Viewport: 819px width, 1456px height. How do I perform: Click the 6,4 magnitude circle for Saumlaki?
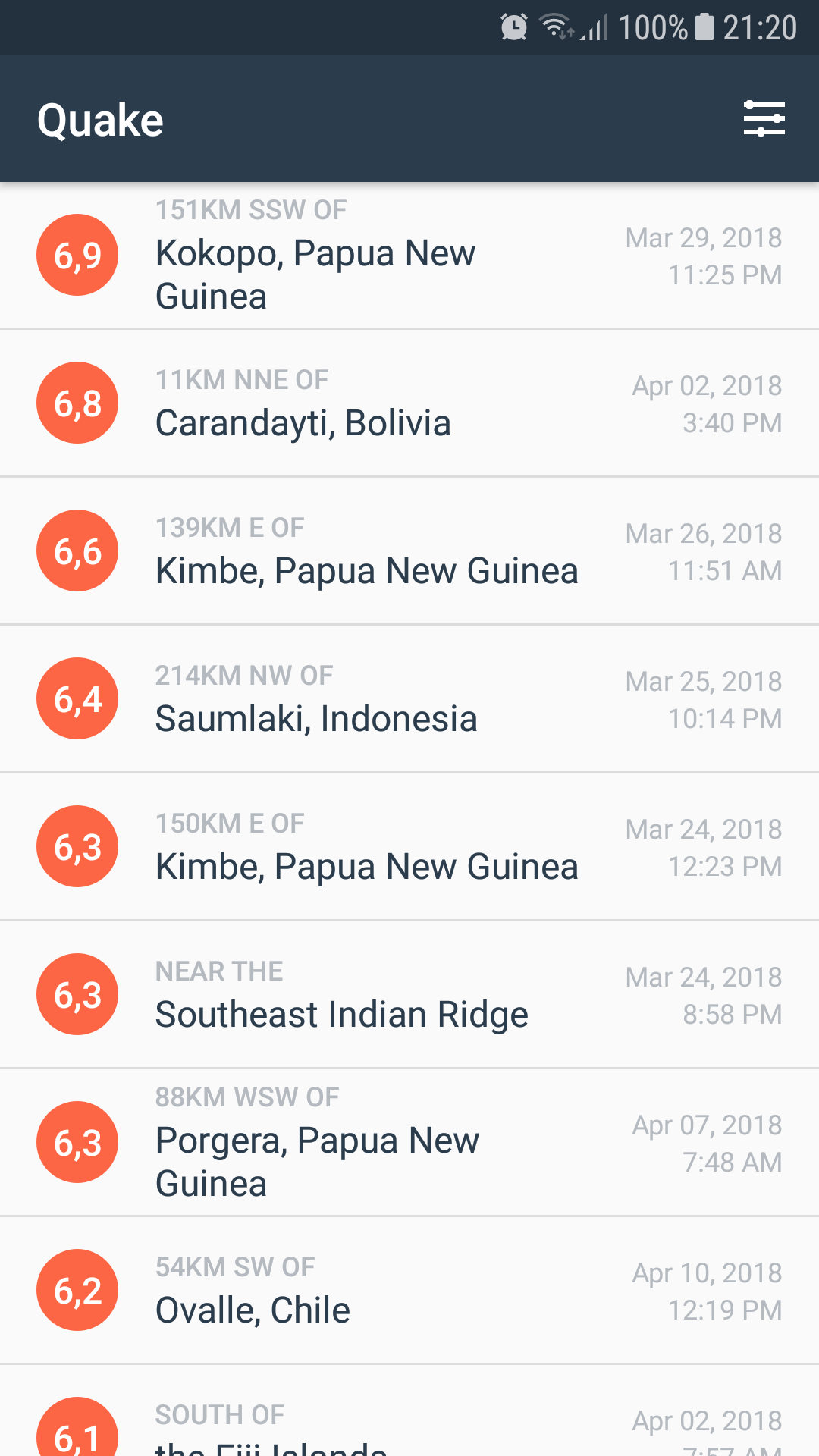pyautogui.click(x=77, y=698)
